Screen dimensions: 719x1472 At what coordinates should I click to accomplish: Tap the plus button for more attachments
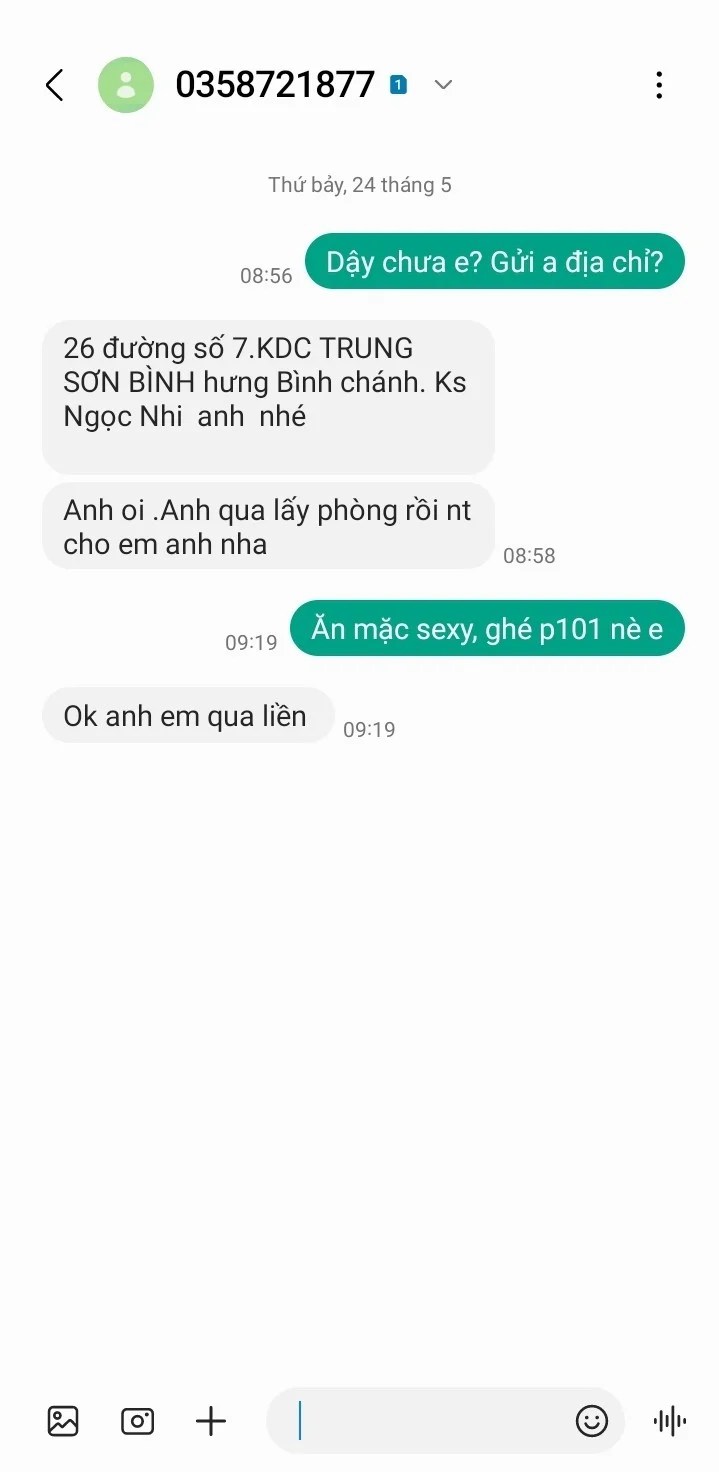tap(211, 1421)
